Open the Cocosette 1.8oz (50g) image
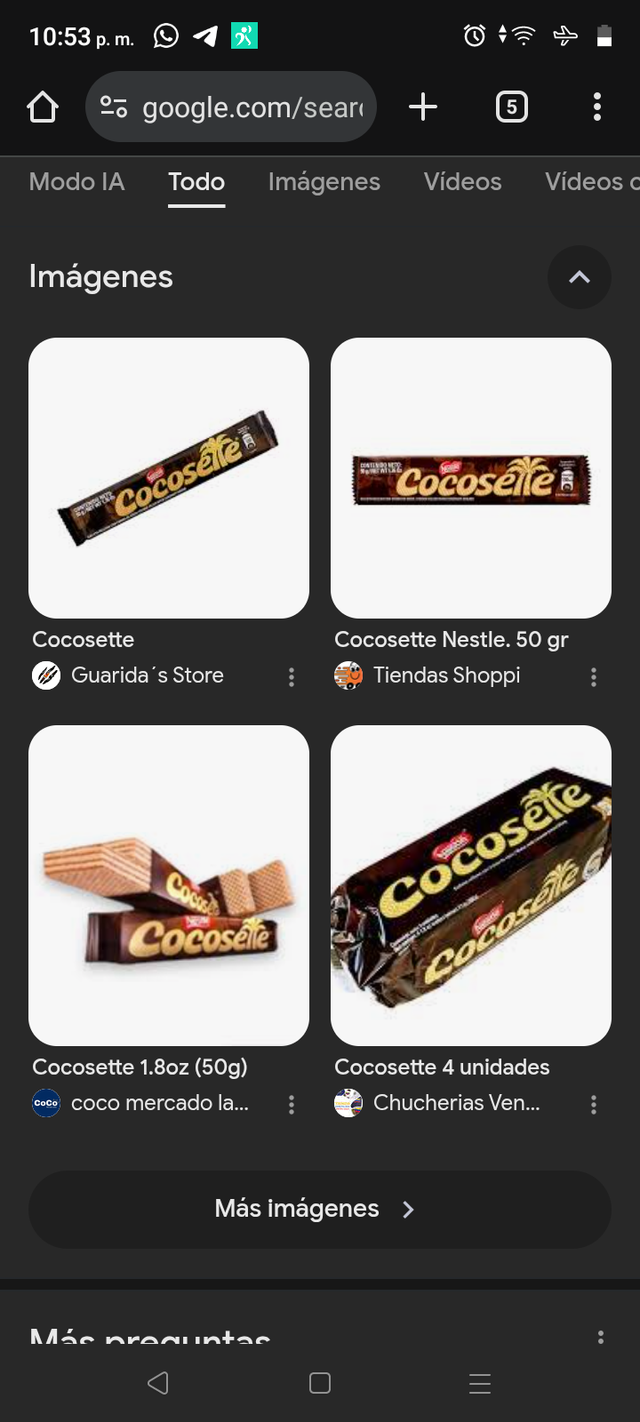 (x=169, y=885)
